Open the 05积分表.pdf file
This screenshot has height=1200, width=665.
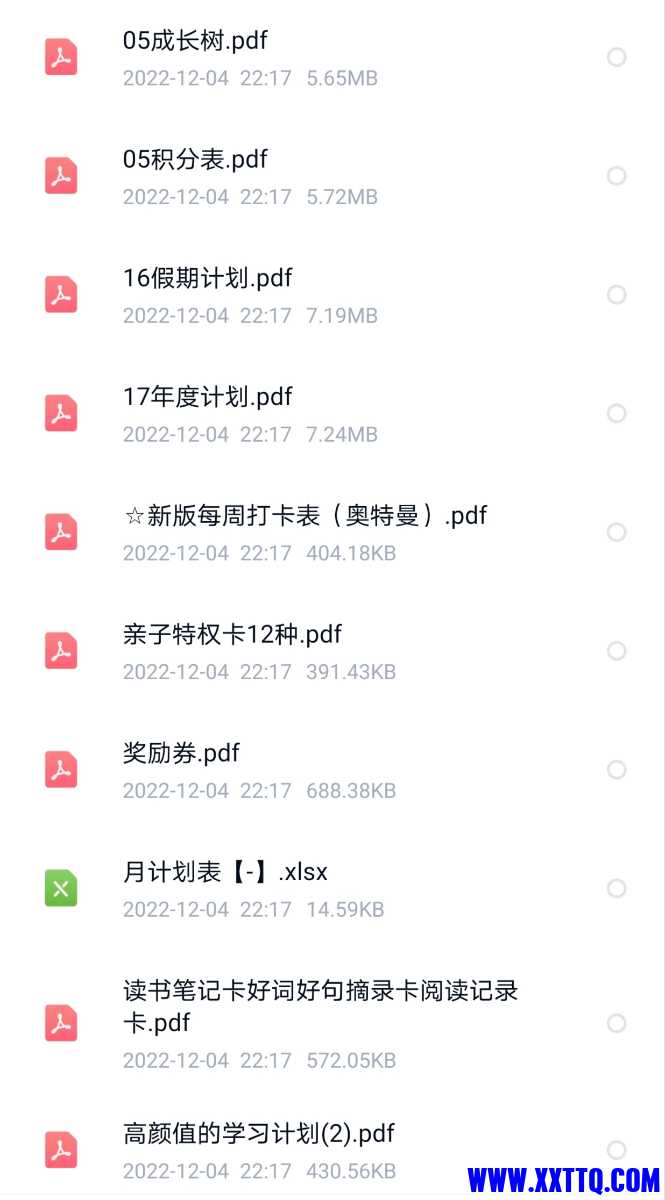point(195,160)
